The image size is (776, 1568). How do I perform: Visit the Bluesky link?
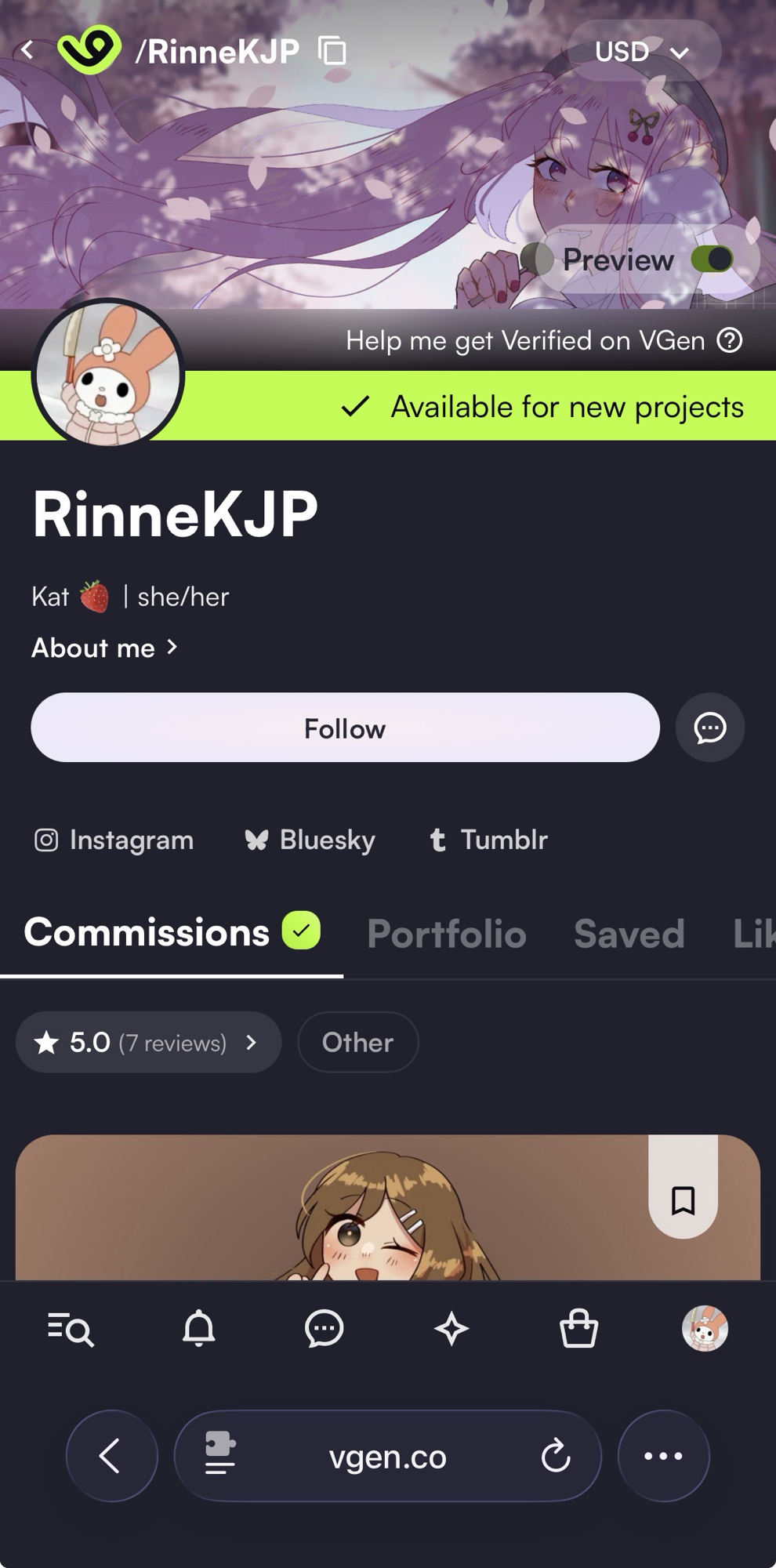pyautogui.click(x=310, y=840)
